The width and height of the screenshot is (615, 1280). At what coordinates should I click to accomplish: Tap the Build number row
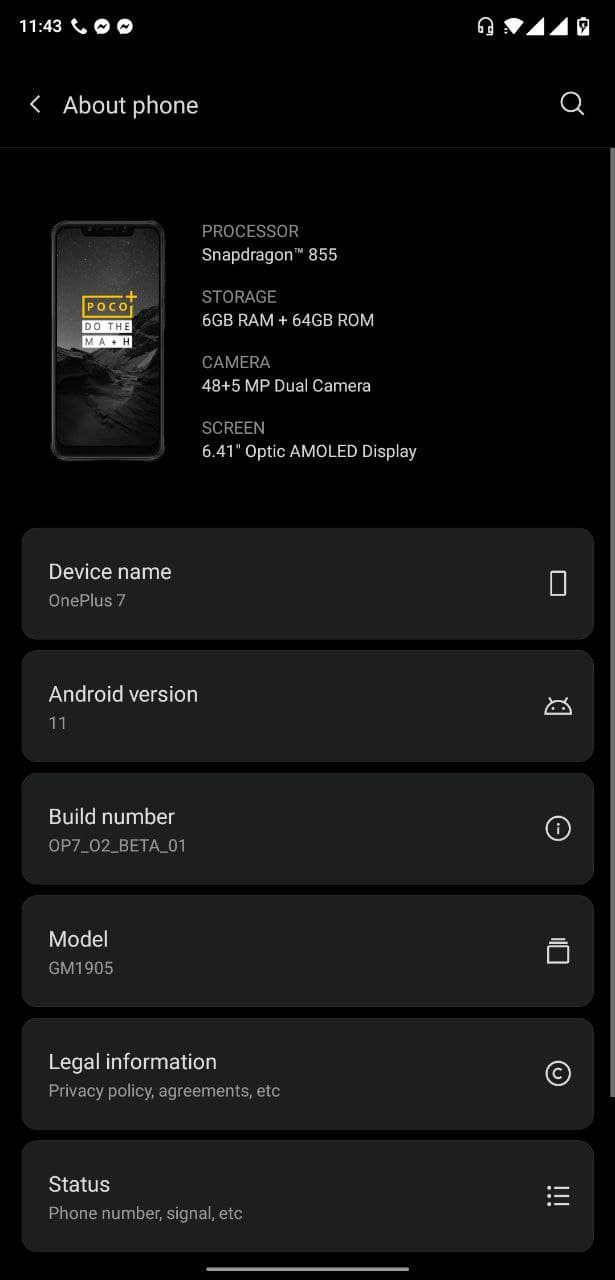tap(307, 829)
